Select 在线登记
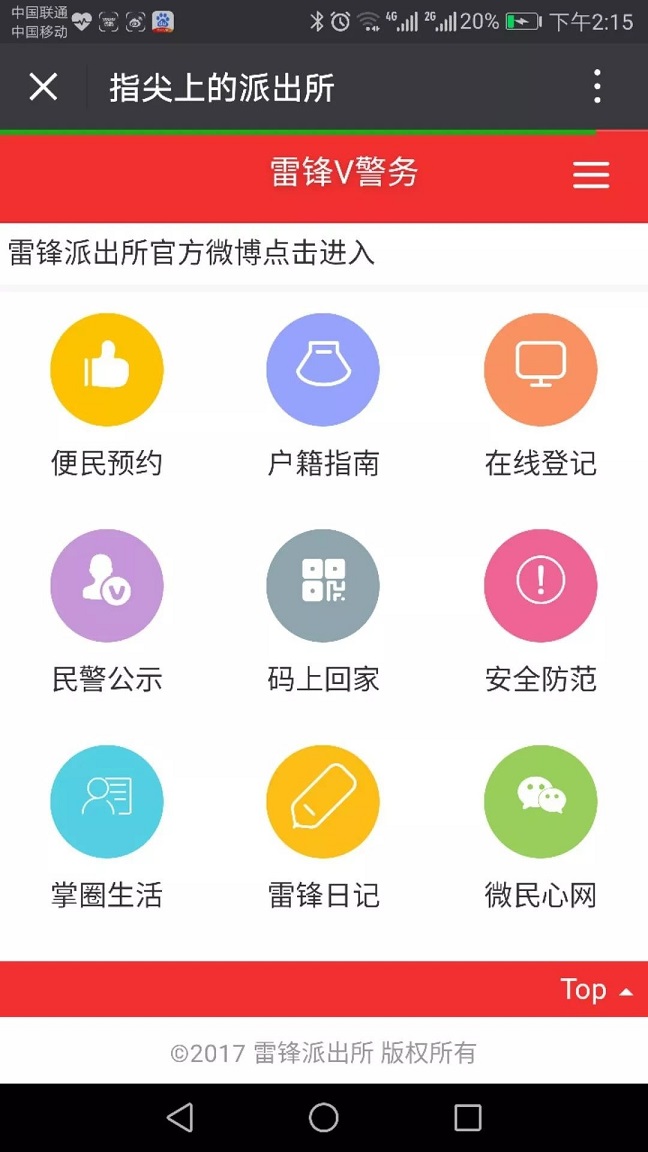This screenshot has height=1152, width=648. 540,396
